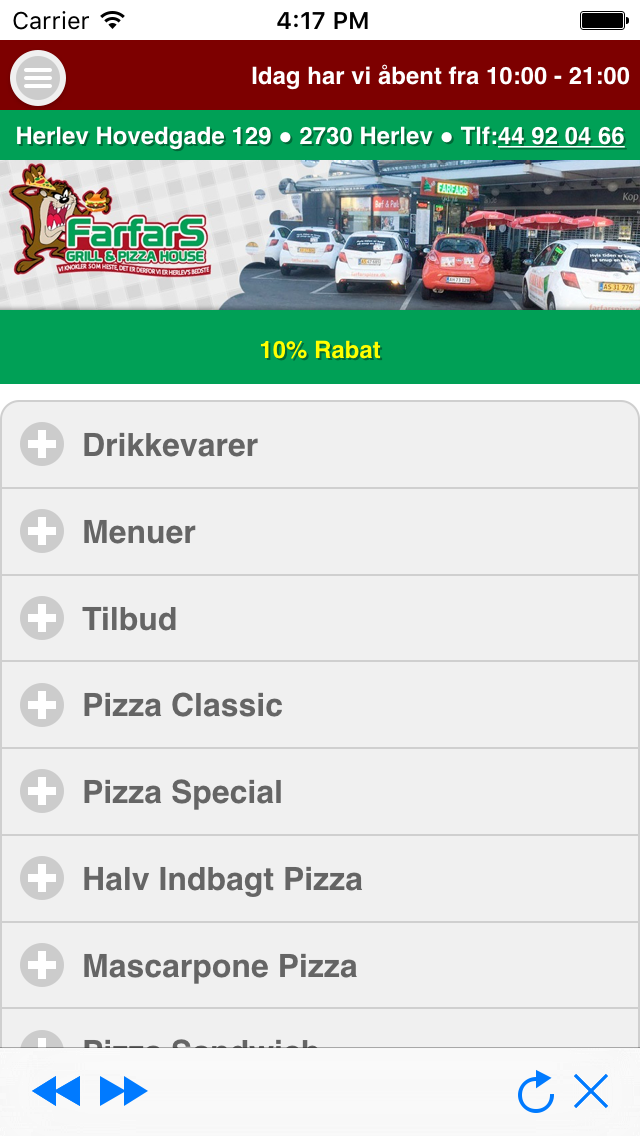Expand the Drikkevarer category

coord(320,445)
